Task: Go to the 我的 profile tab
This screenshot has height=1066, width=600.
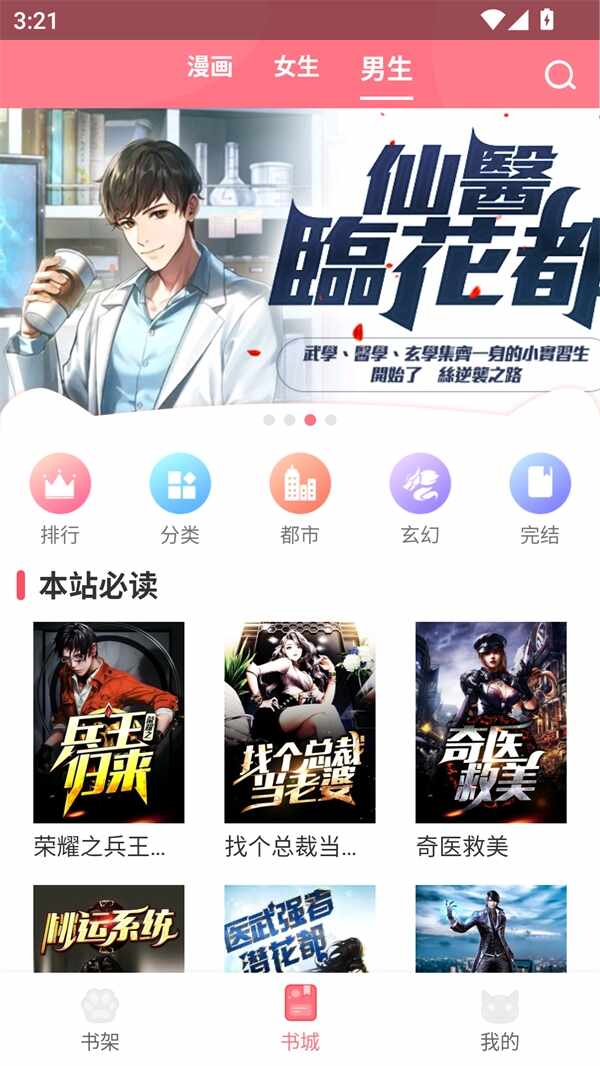Action: (500, 1020)
